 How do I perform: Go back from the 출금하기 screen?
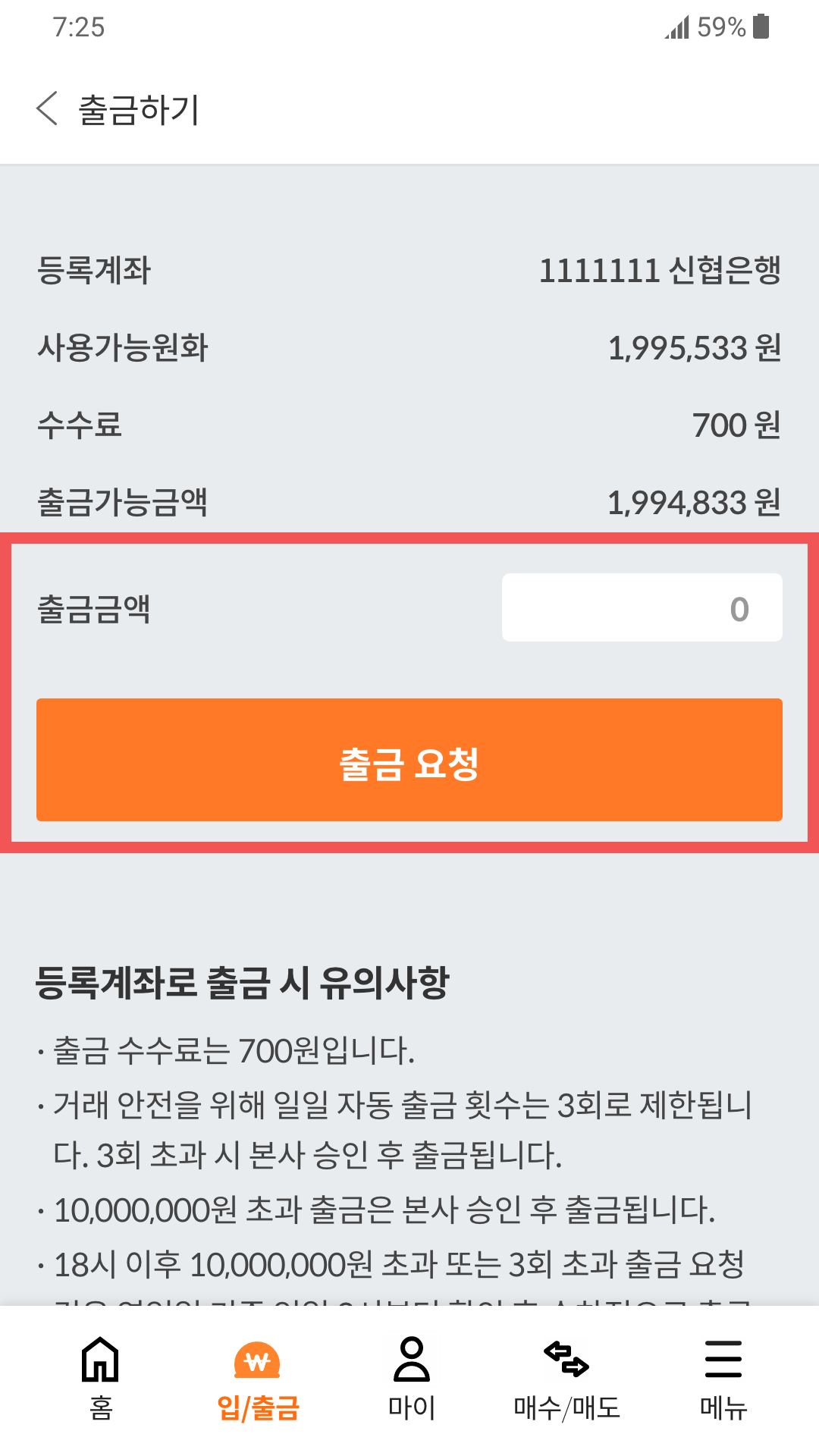click(47, 109)
